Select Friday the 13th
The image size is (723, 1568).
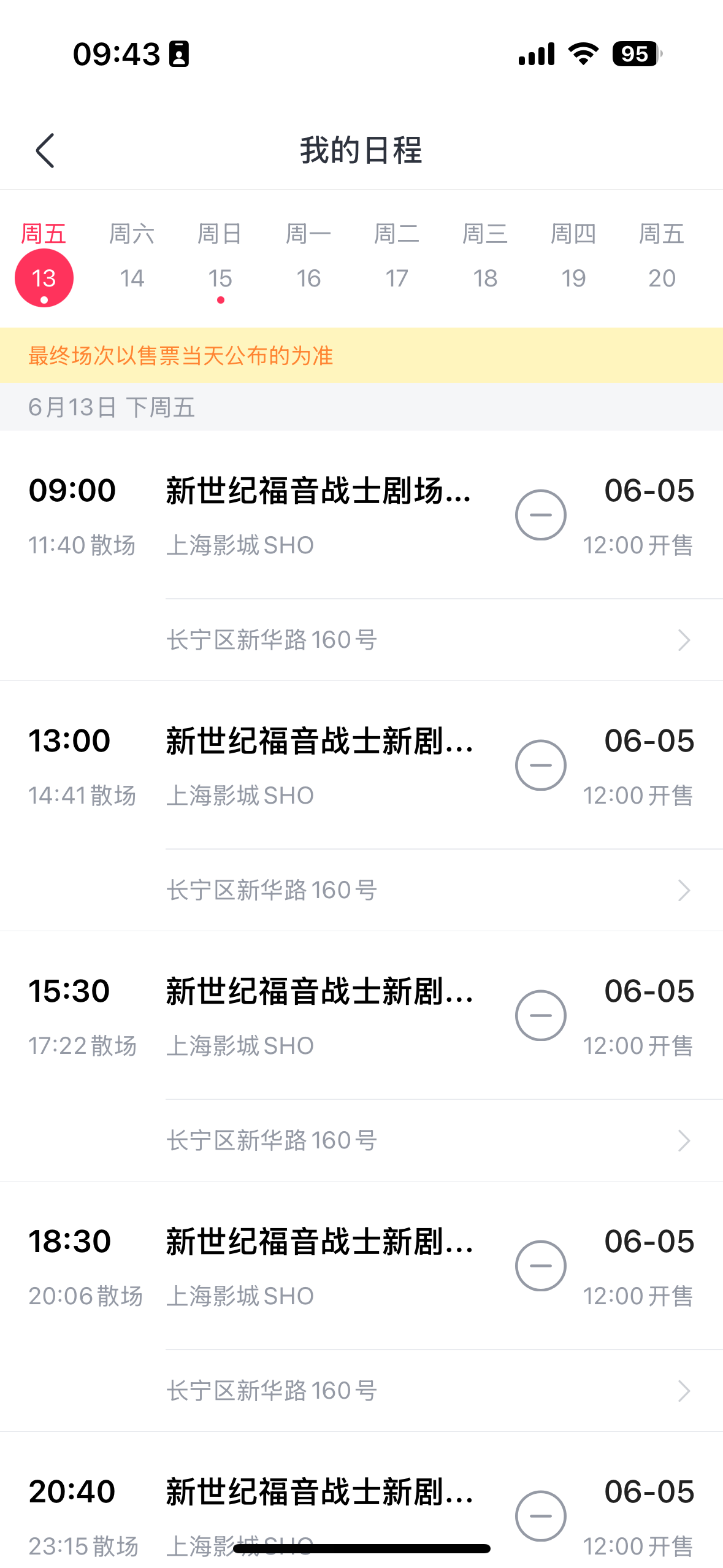tap(44, 277)
